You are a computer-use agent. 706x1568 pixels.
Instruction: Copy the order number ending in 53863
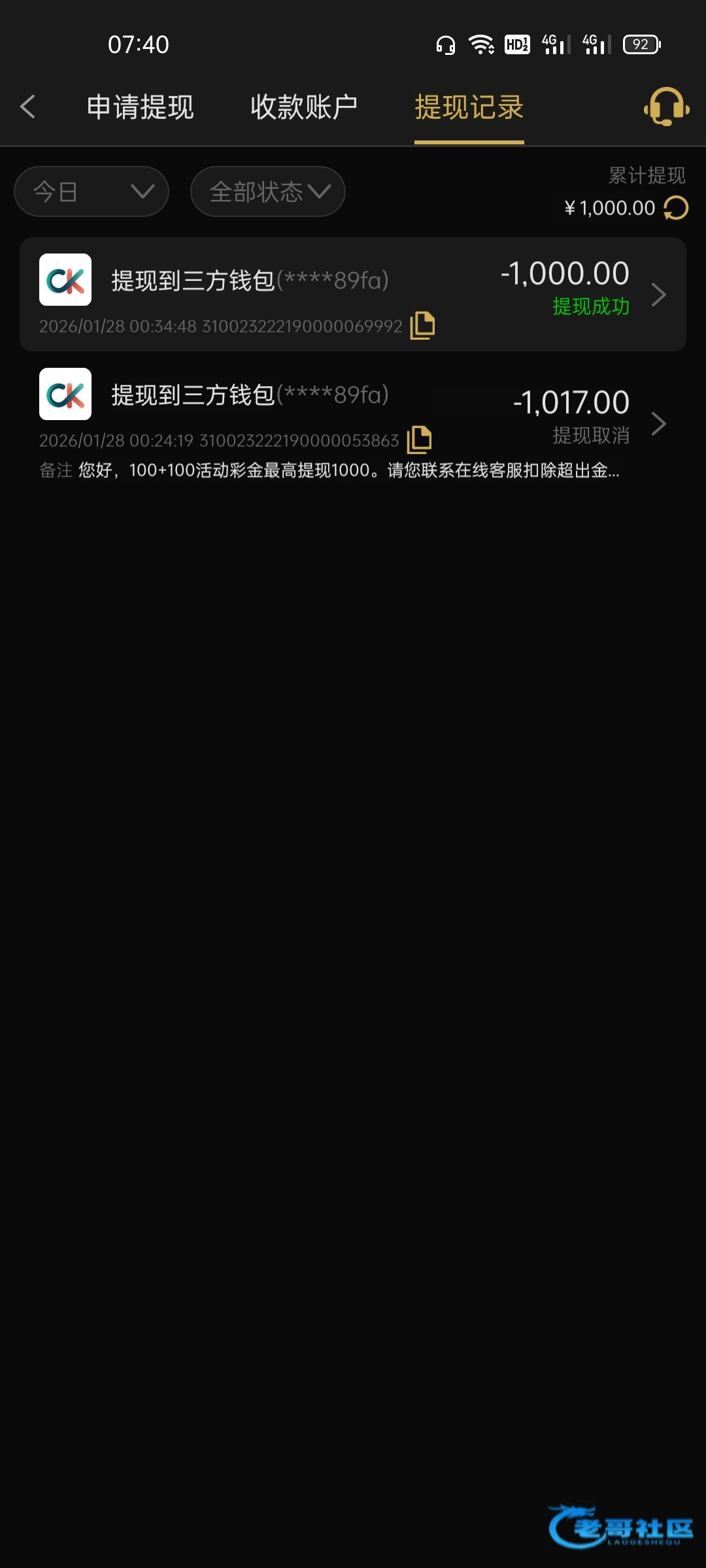tap(419, 440)
